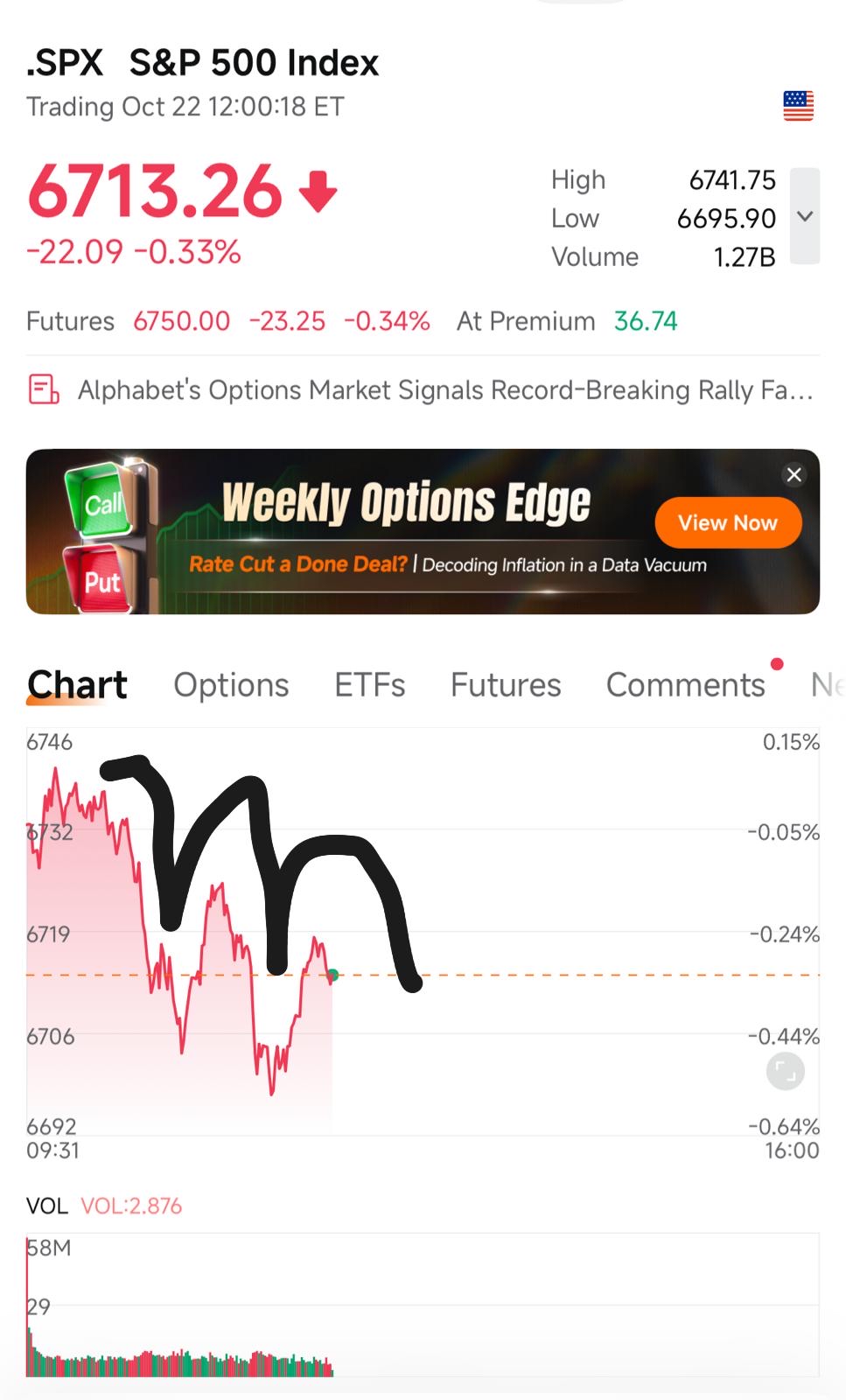The image size is (846, 1400).
Task: Expand the chart to full screen
Action: pos(785,1071)
